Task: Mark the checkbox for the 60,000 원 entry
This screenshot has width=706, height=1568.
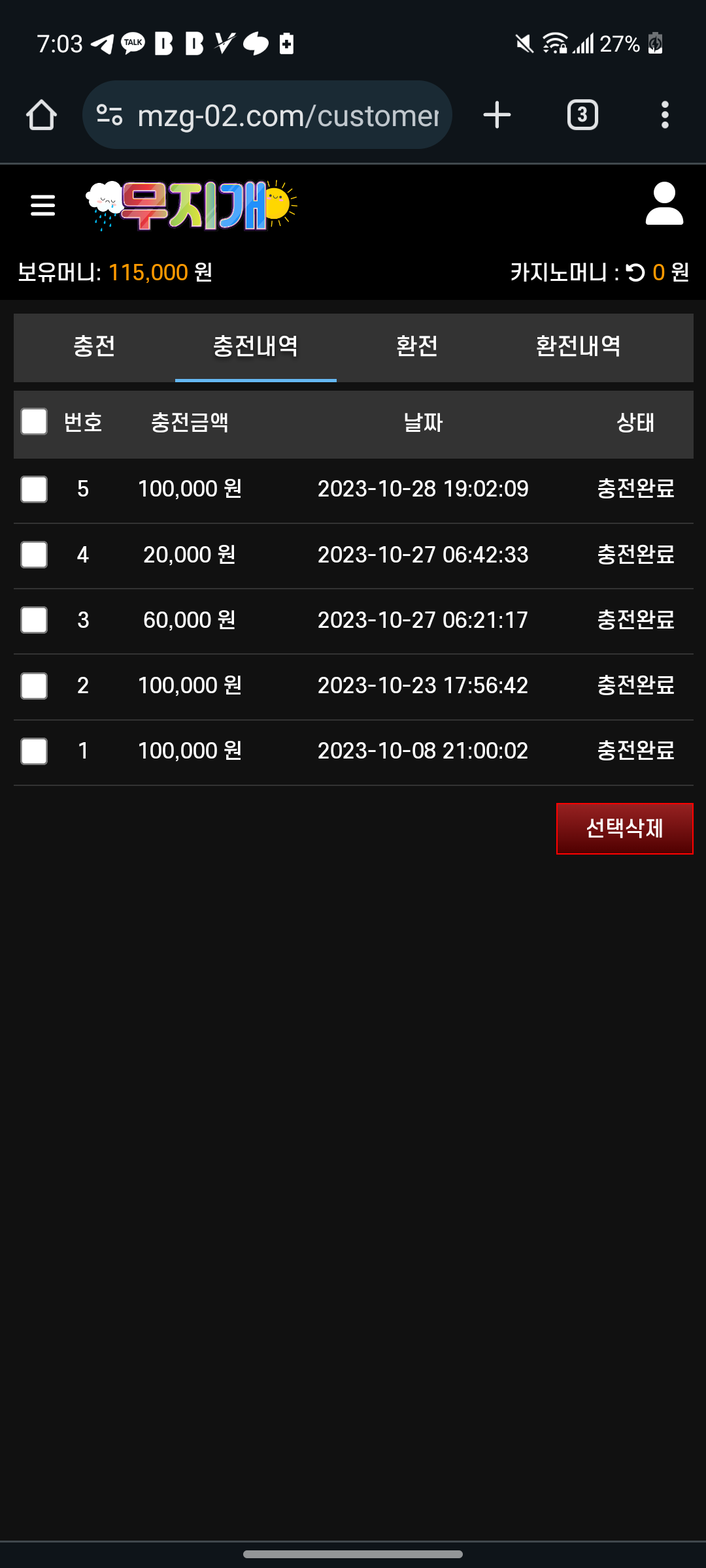Action: [34, 620]
